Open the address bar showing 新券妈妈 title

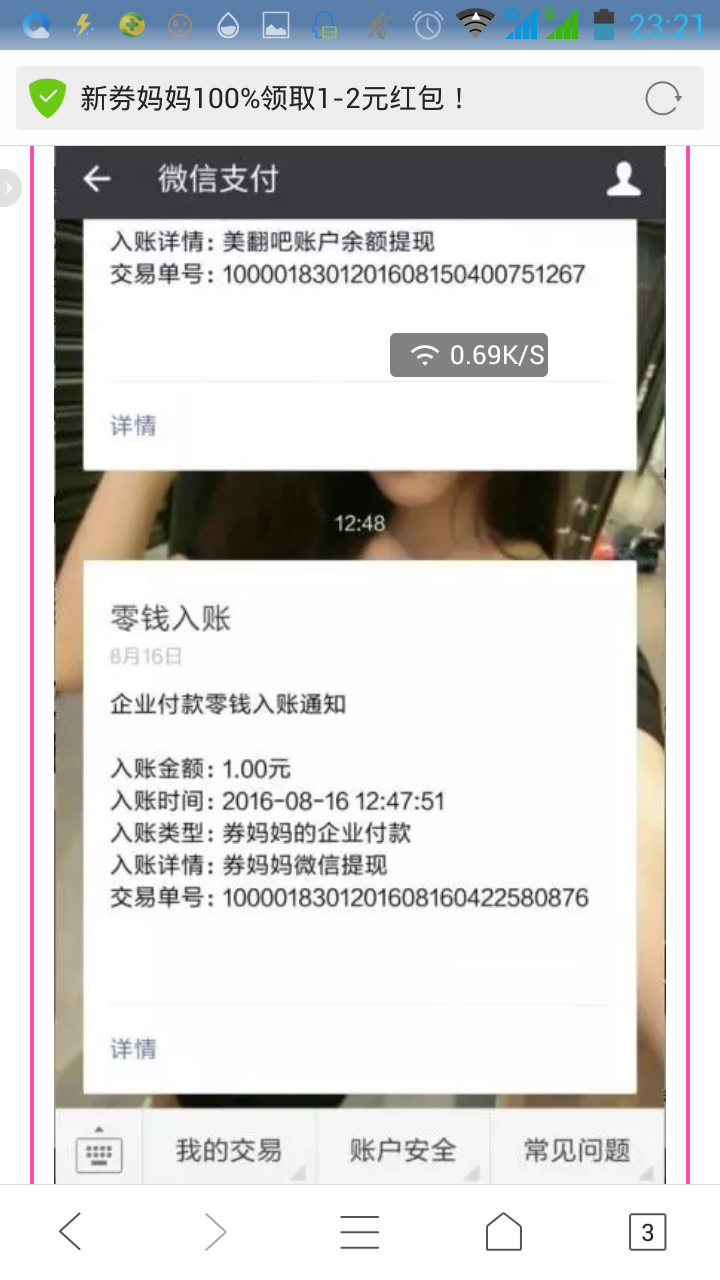[x=330, y=98]
